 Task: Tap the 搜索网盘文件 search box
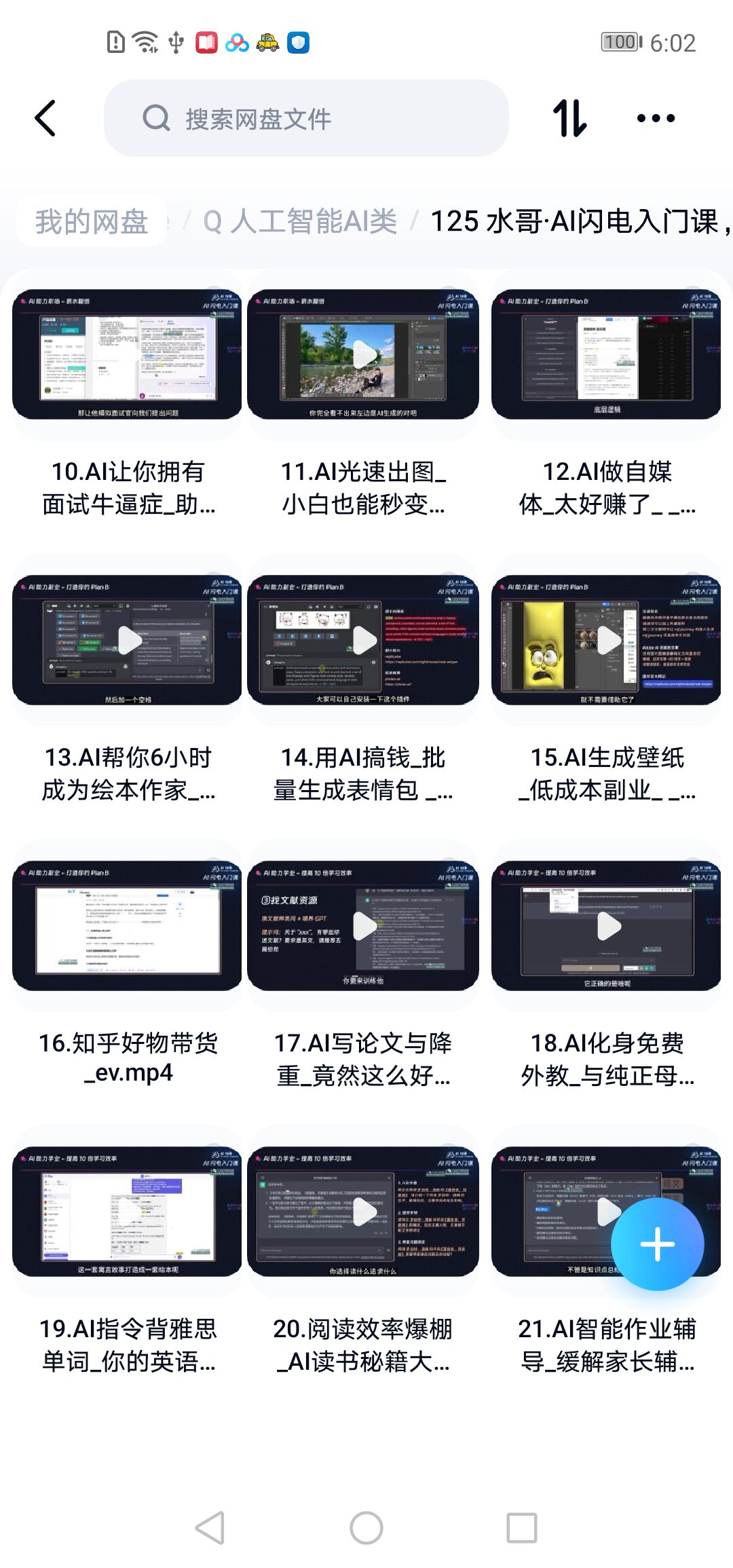tap(305, 119)
